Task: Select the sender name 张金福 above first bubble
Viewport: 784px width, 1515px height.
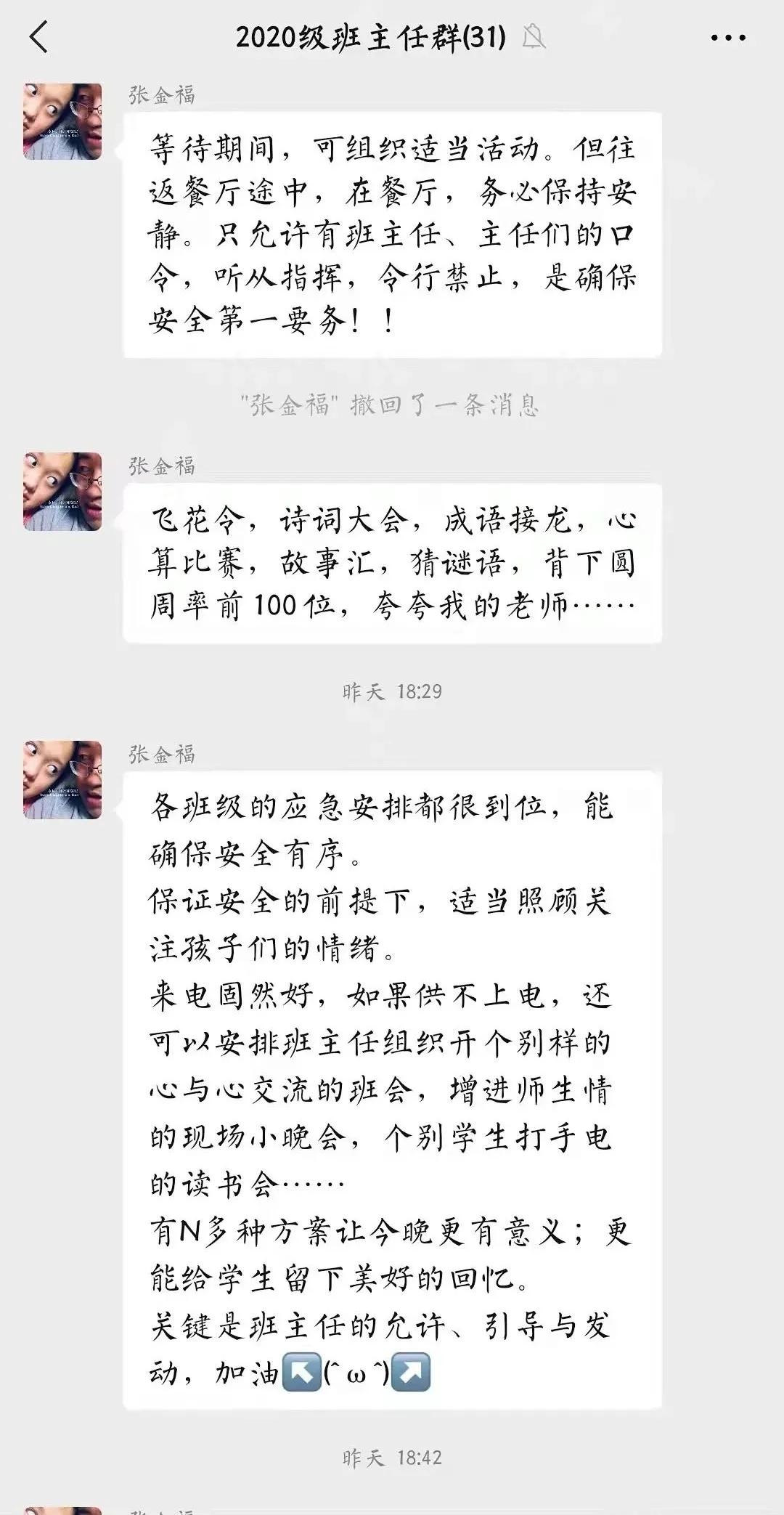Action: [161, 93]
